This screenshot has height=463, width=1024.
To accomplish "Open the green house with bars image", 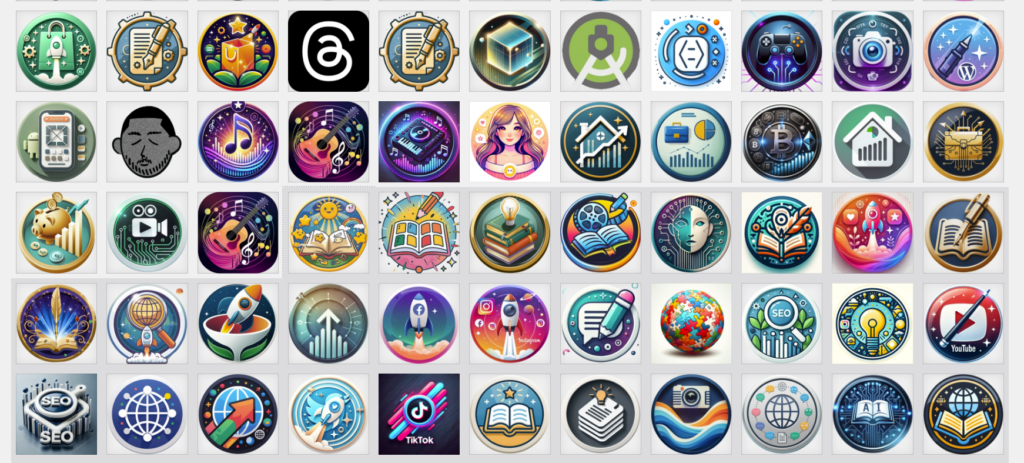I will click(872, 141).
